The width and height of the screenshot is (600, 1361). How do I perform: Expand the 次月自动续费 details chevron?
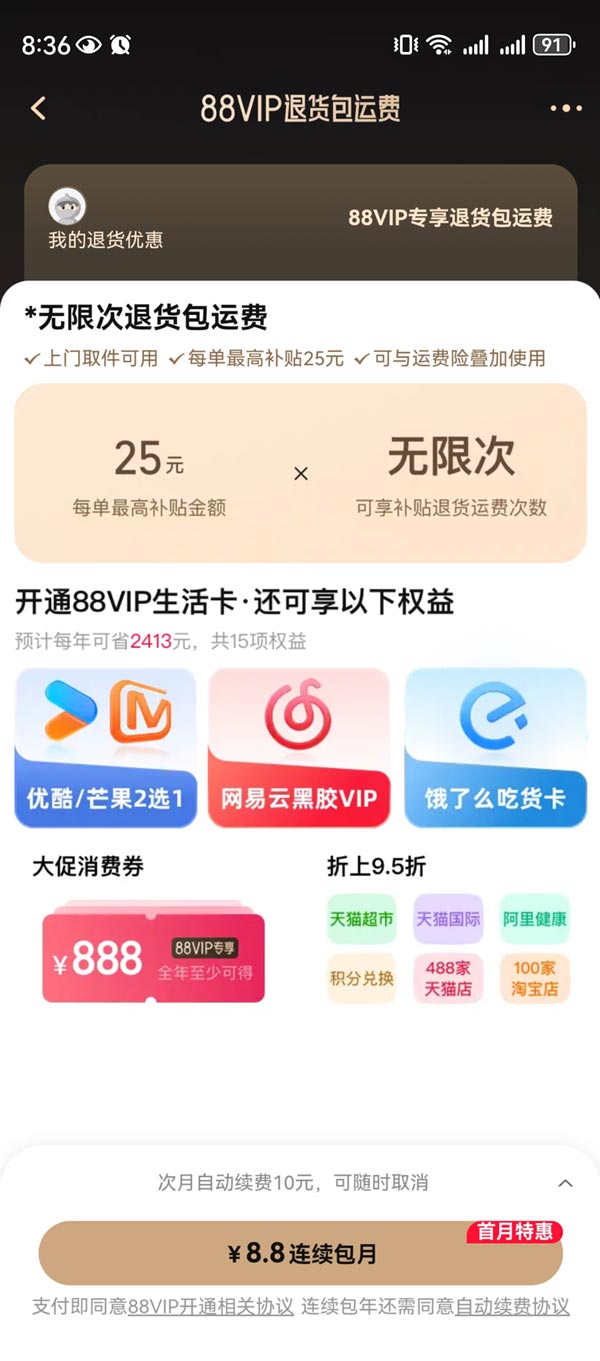tap(565, 1183)
